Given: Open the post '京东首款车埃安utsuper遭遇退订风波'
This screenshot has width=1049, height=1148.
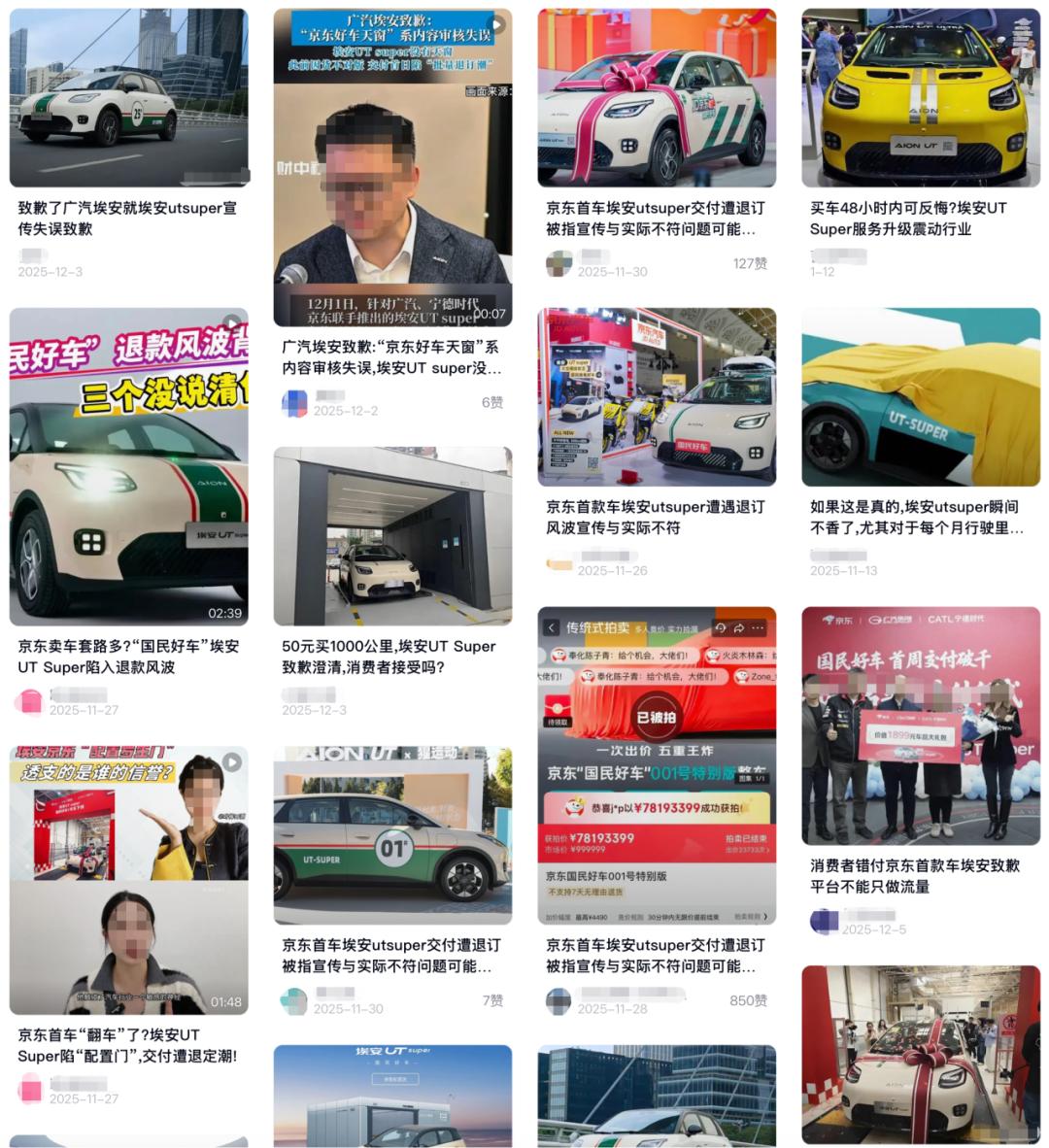Looking at the screenshot, I should click(x=657, y=396).
